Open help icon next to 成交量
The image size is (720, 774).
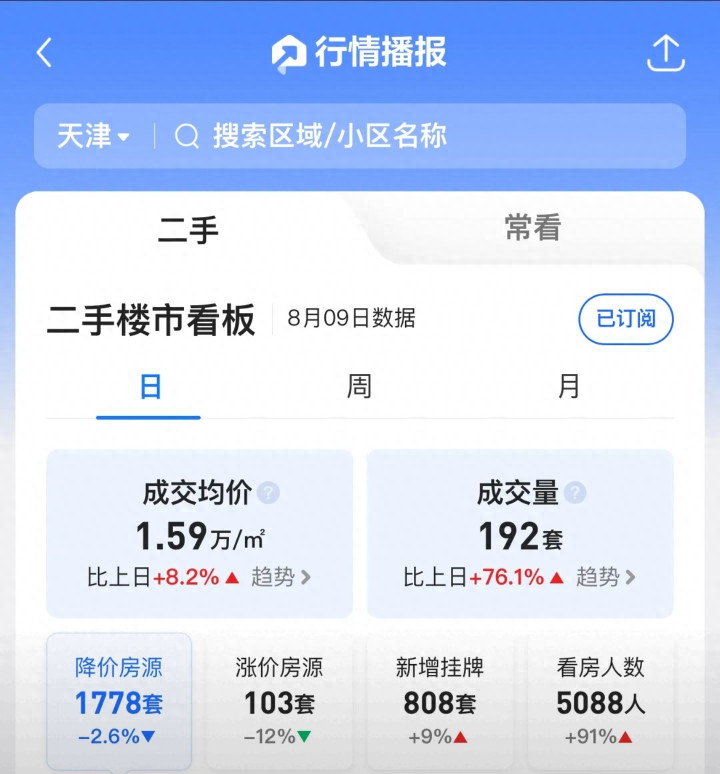(574, 493)
